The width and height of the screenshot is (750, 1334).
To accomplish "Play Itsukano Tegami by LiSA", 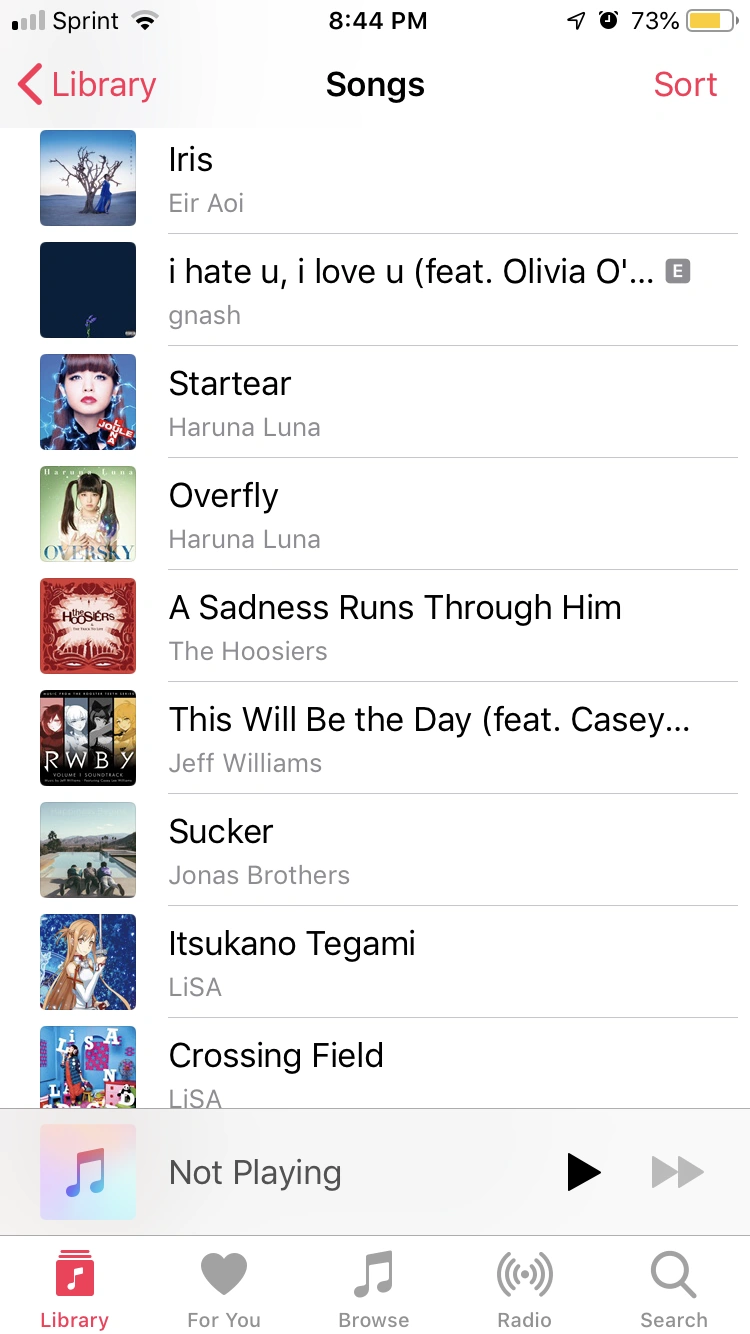I will pyautogui.click(x=400, y=963).
